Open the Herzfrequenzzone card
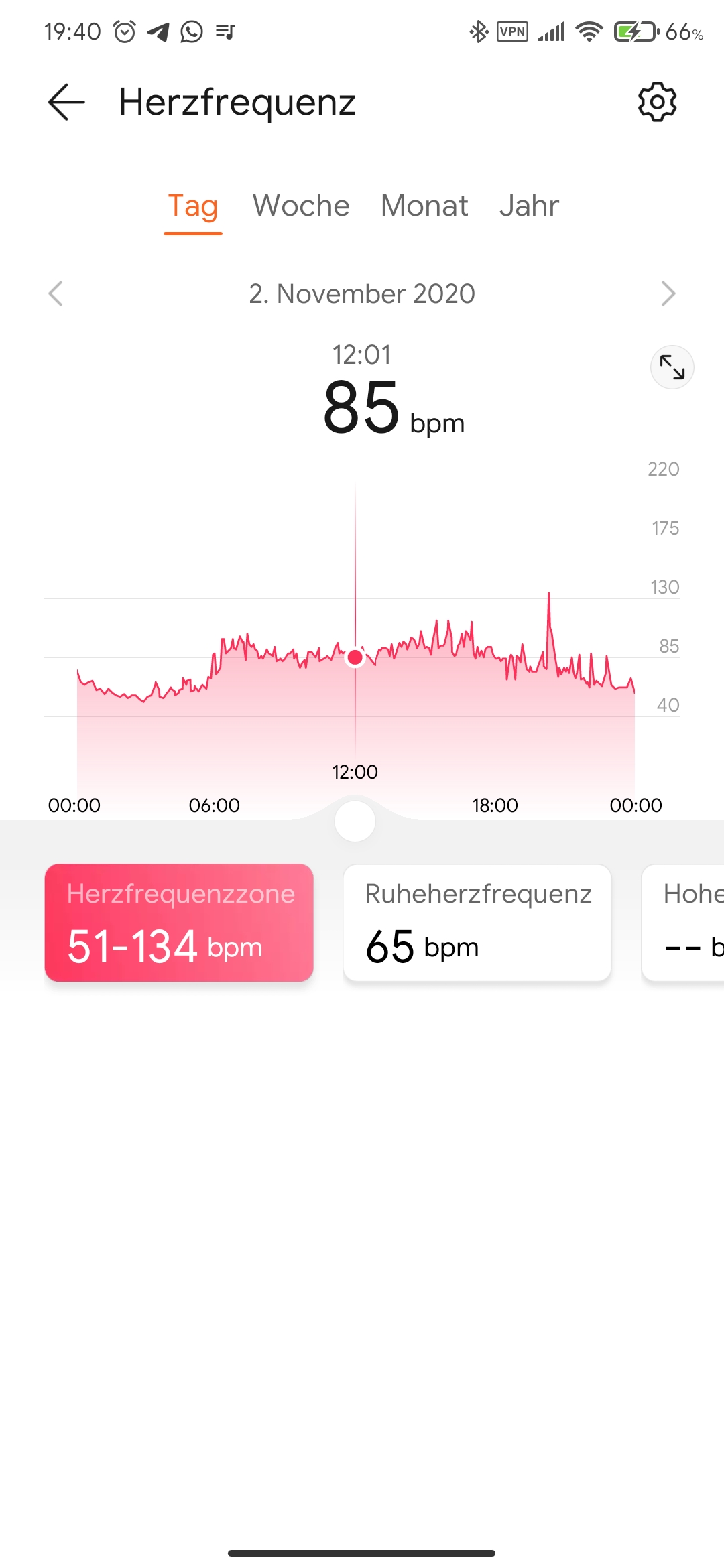 point(179,923)
